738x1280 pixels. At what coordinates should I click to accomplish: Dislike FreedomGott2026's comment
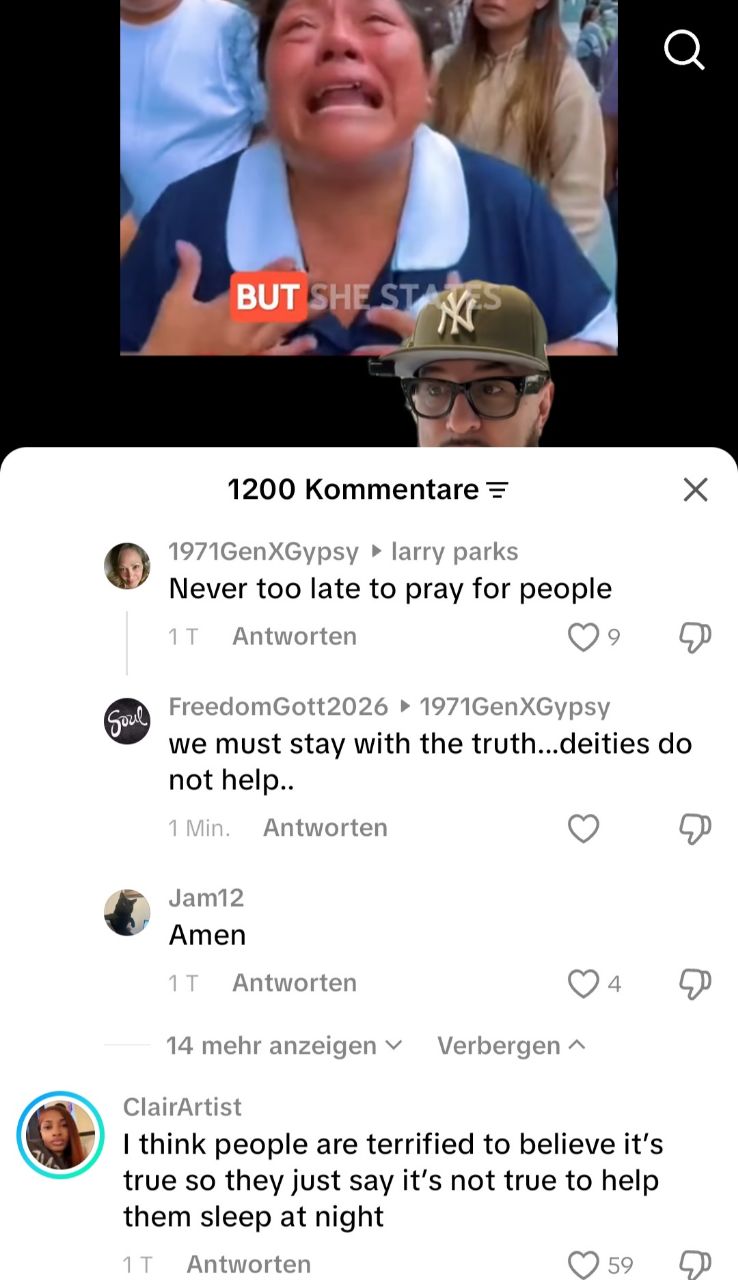(x=695, y=828)
